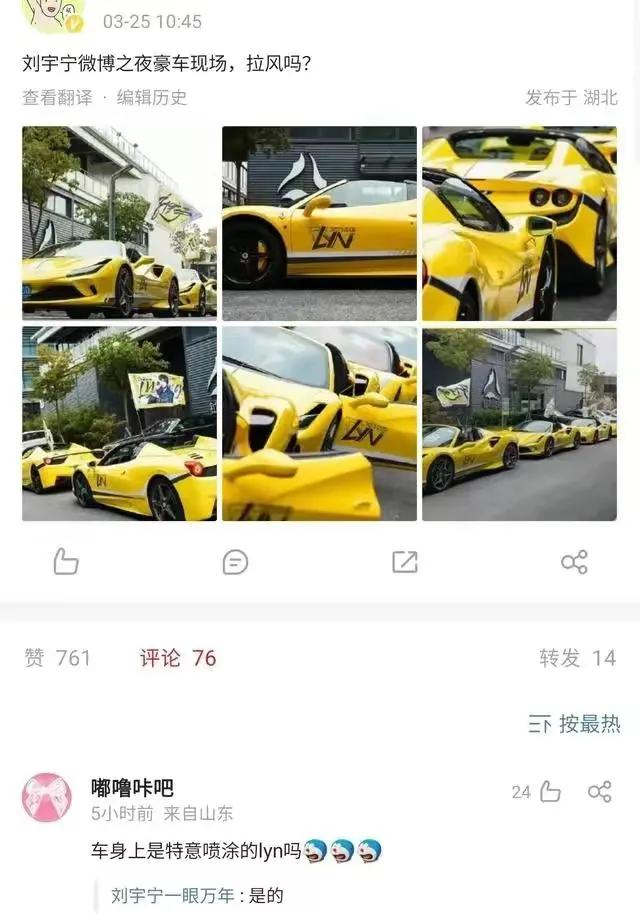640x920 pixels.
Task: View the third photo of car rear
Action: tap(519, 223)
